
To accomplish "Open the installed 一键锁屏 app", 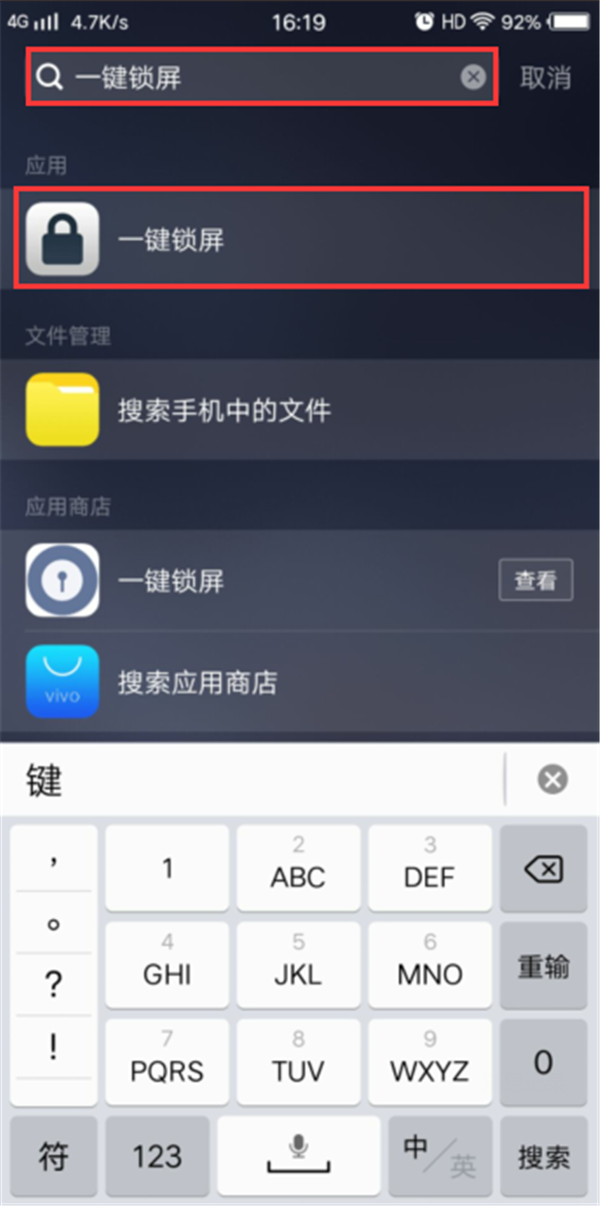I will point(300,239).
